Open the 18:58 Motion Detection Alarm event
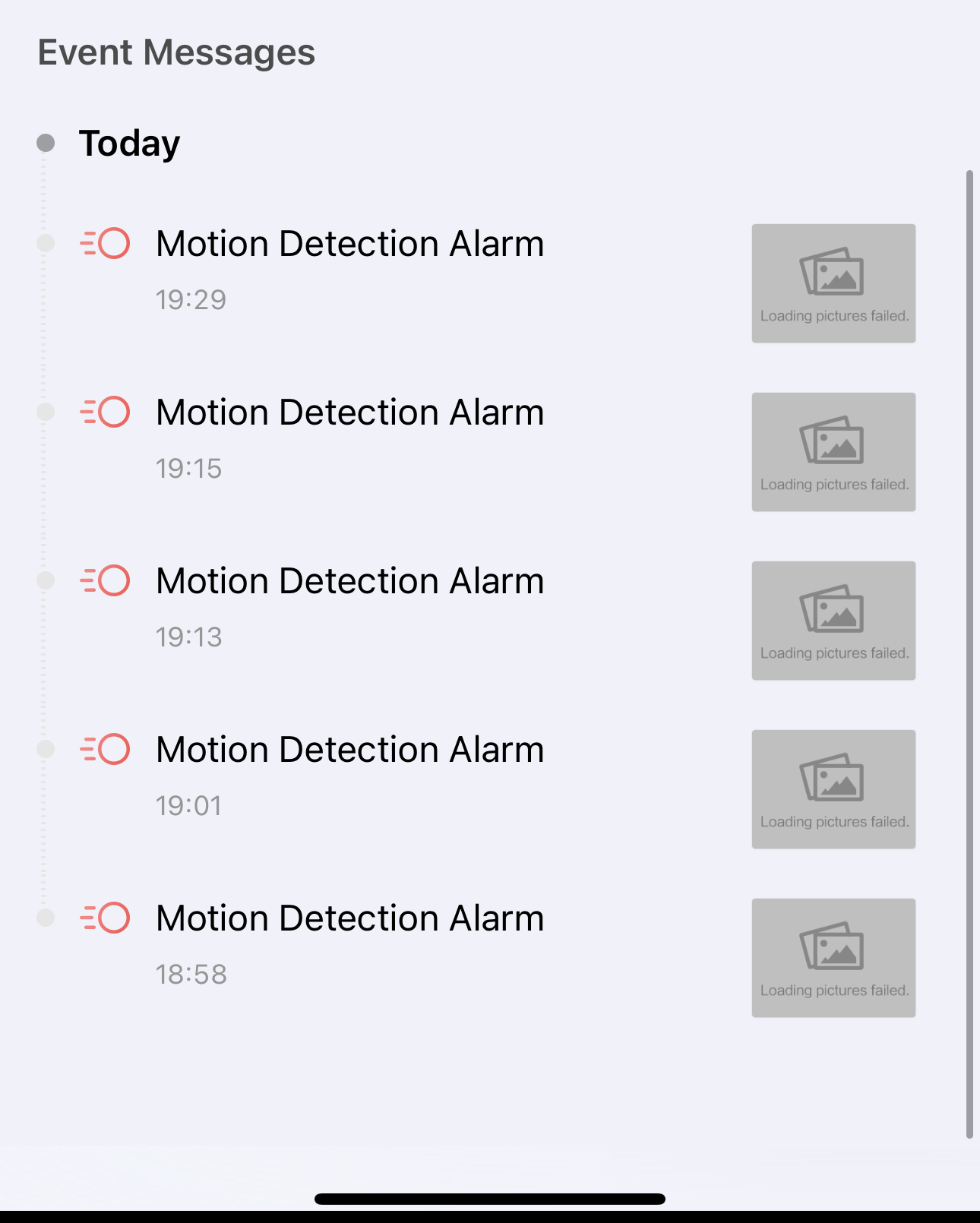Viewport: 980px width, 1223px height. (349, 919)
